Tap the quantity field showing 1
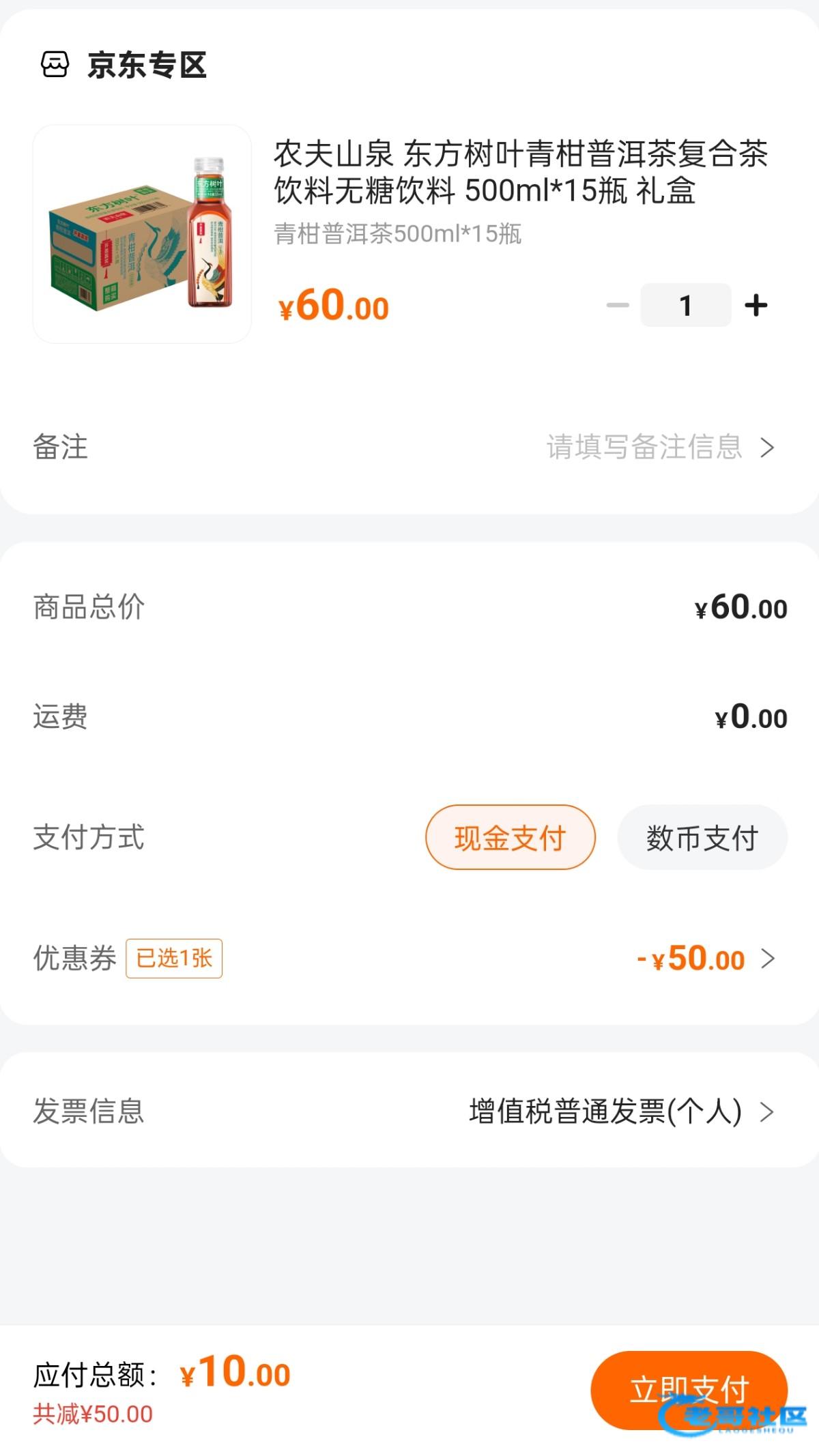819x1456 pixels. coord(686,305)
